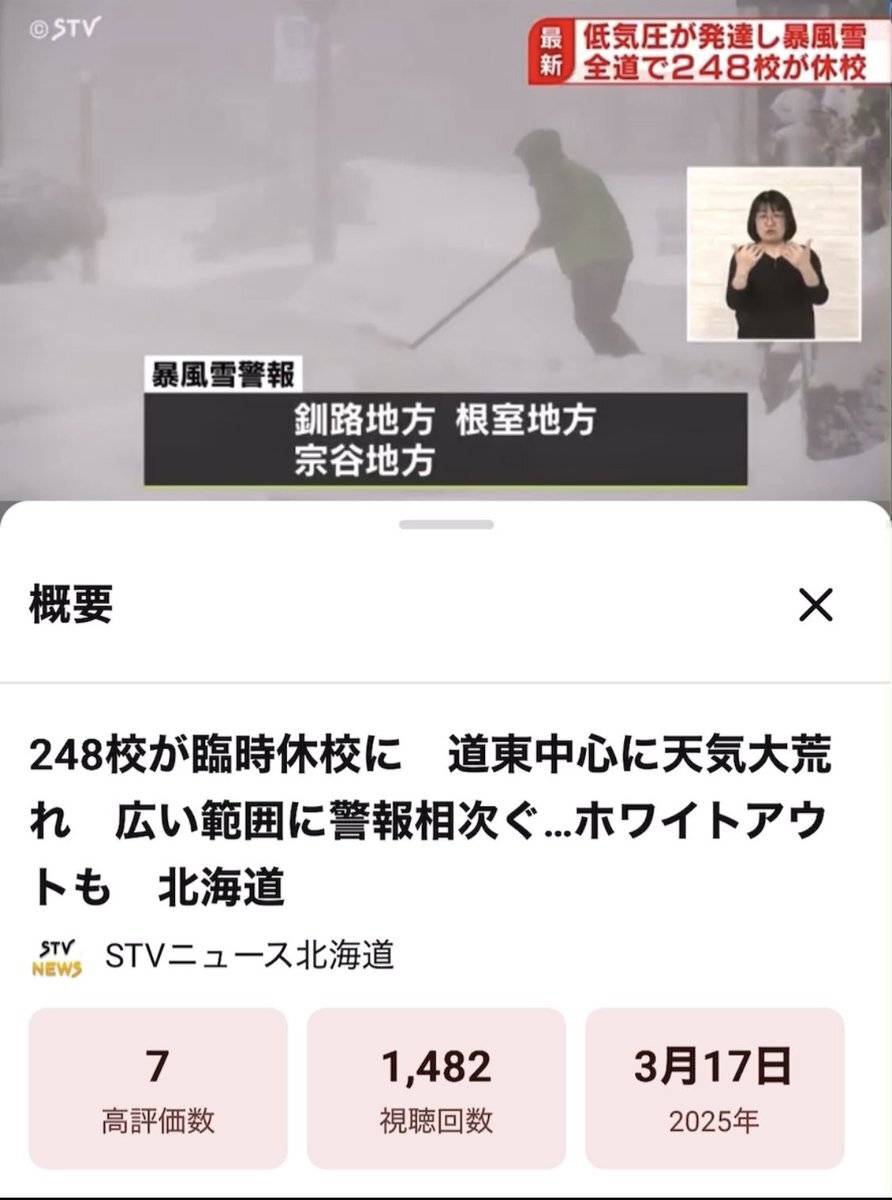This screenshot has width=892, height=1200.
Task: Tap the drag handle above the 概要 sheet
Action: [x=446, y=524]
